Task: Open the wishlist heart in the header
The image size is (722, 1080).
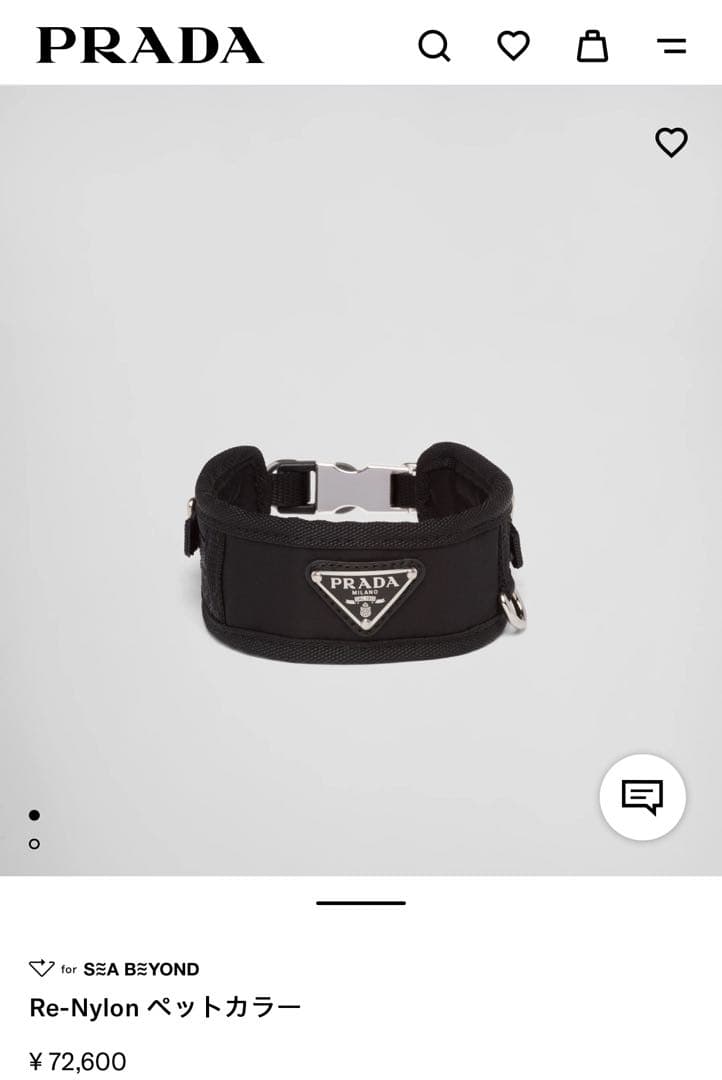Action: click(513, 46)
